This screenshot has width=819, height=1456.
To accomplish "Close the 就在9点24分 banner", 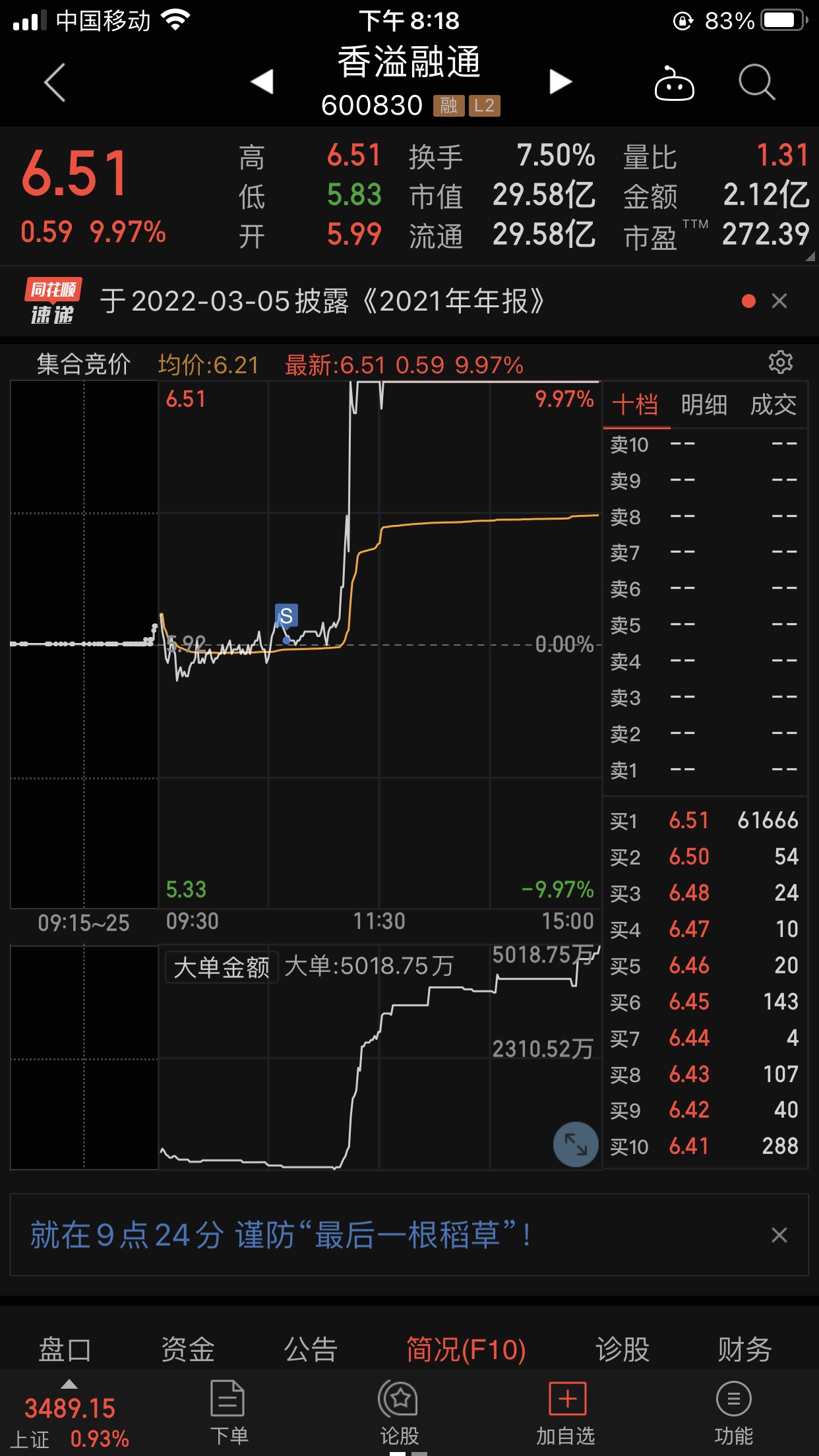I will tap(779, 1235).
